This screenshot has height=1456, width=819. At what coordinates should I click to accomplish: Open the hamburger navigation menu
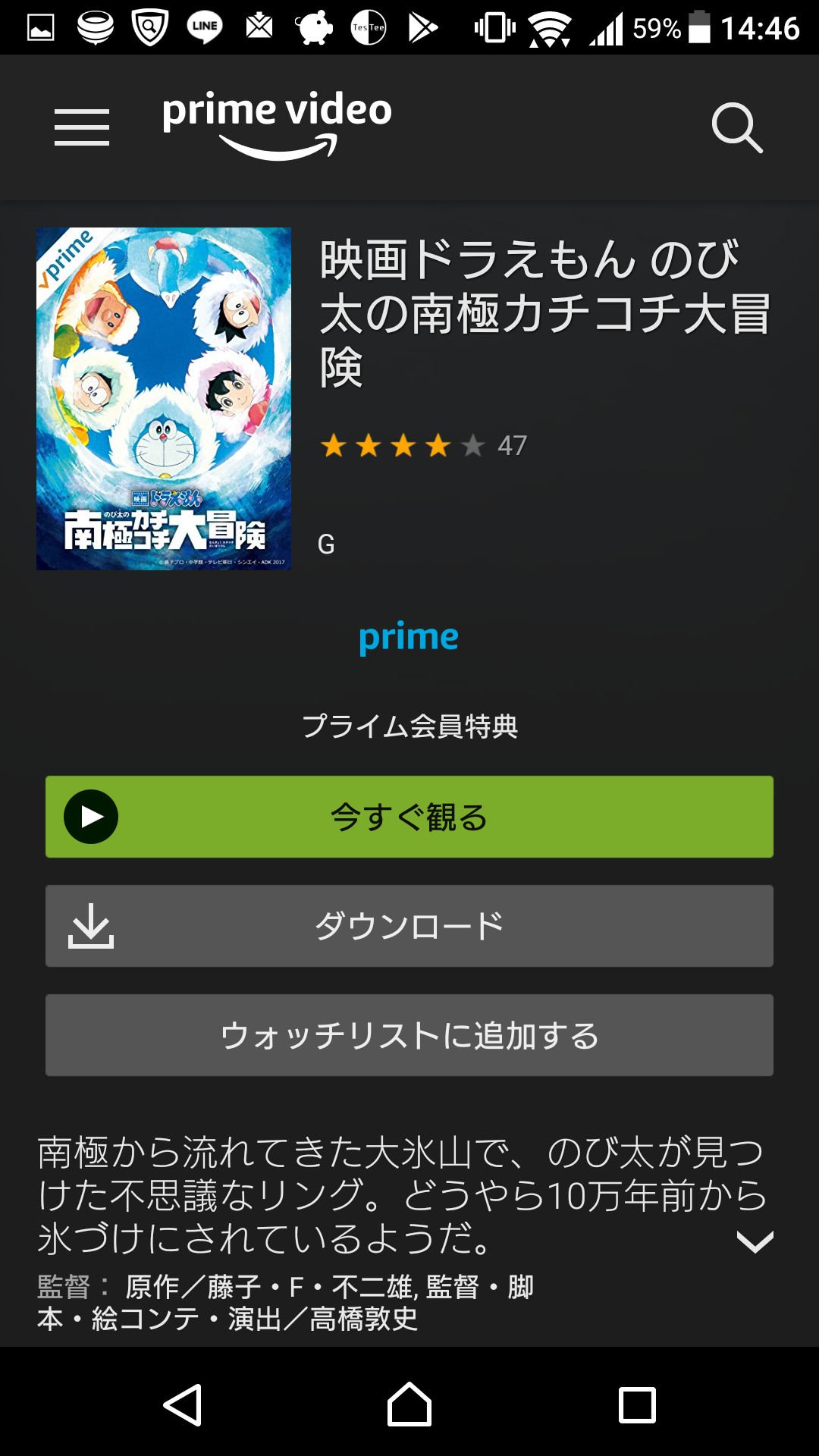[x=82, y=127]
